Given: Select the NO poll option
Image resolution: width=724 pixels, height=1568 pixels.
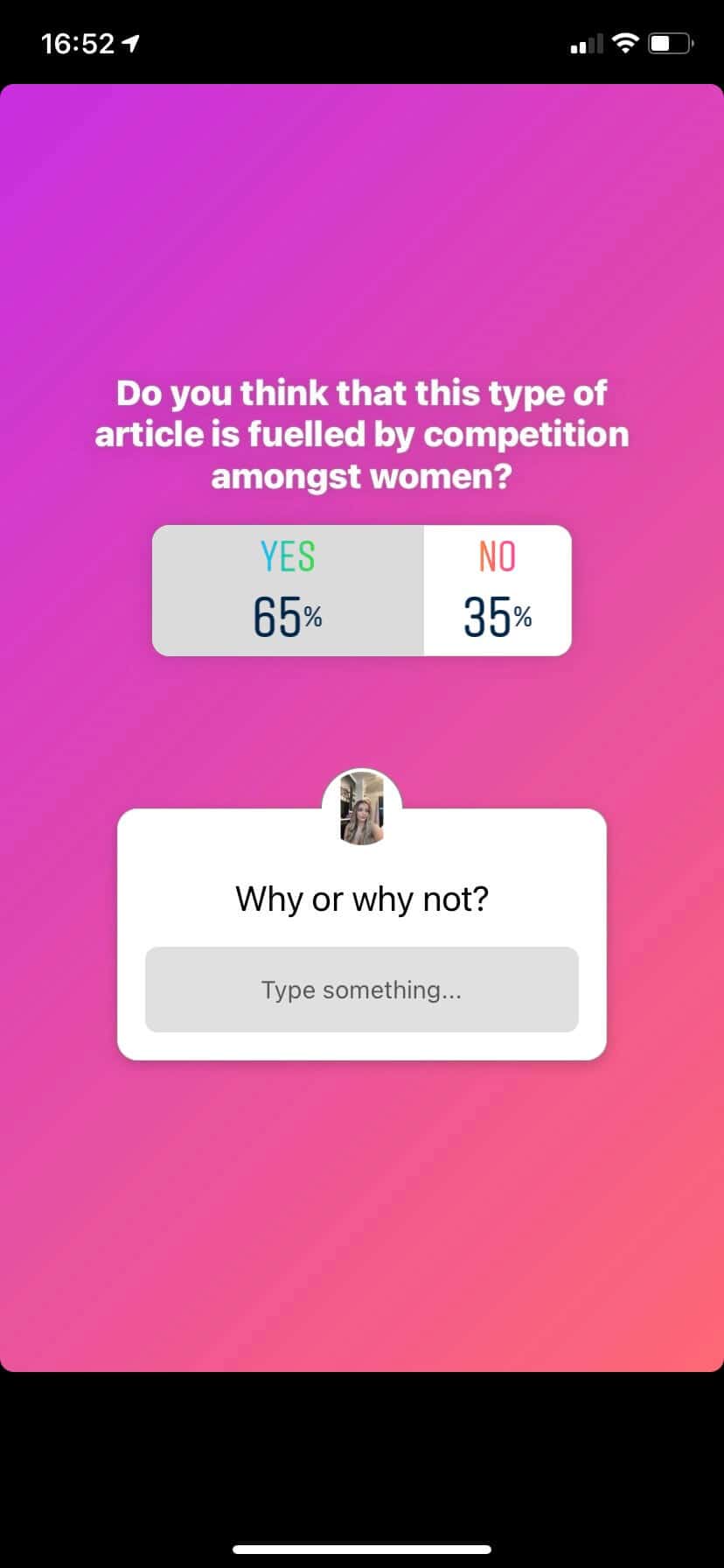Looking at the screenshot, I should click(498, 591).
